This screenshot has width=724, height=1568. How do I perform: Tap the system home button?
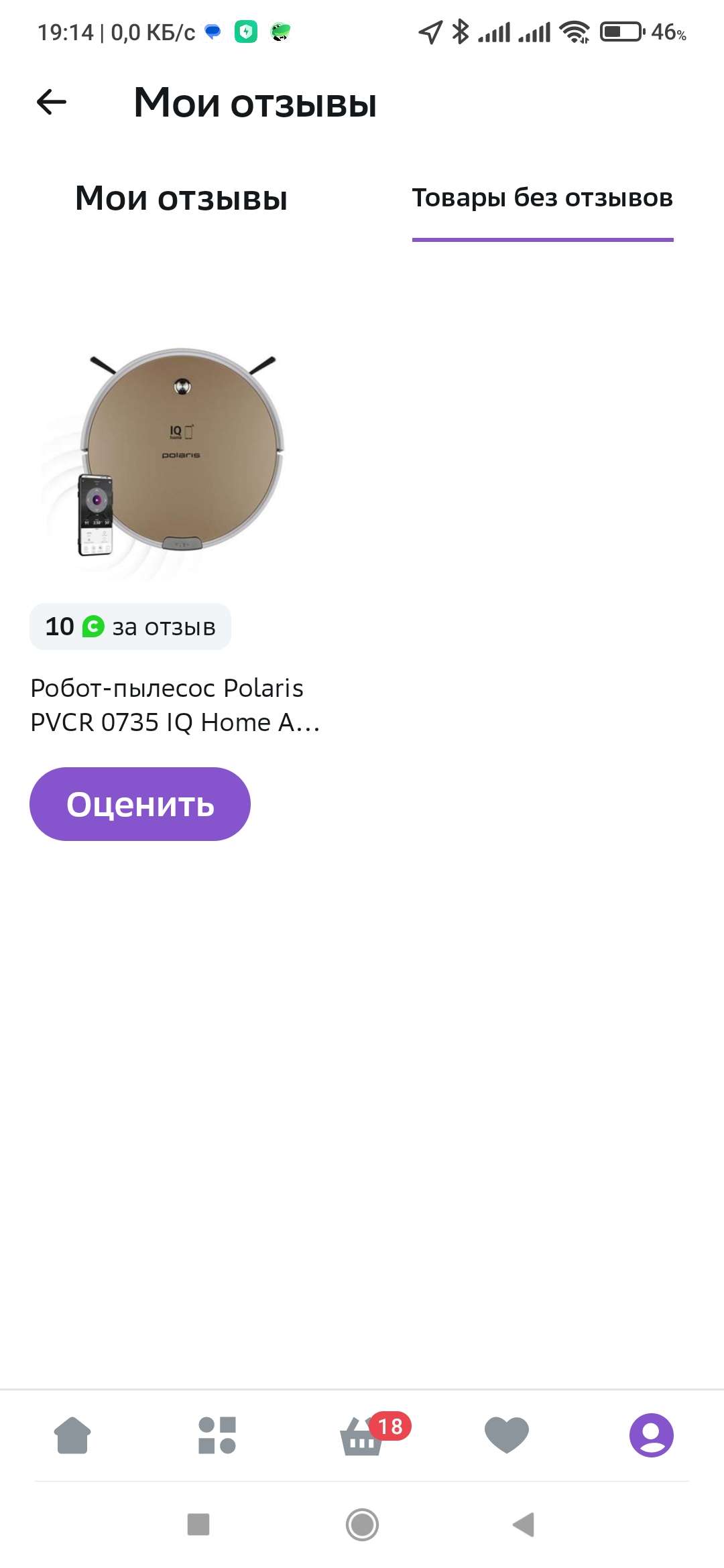(x=362, y=1525)
